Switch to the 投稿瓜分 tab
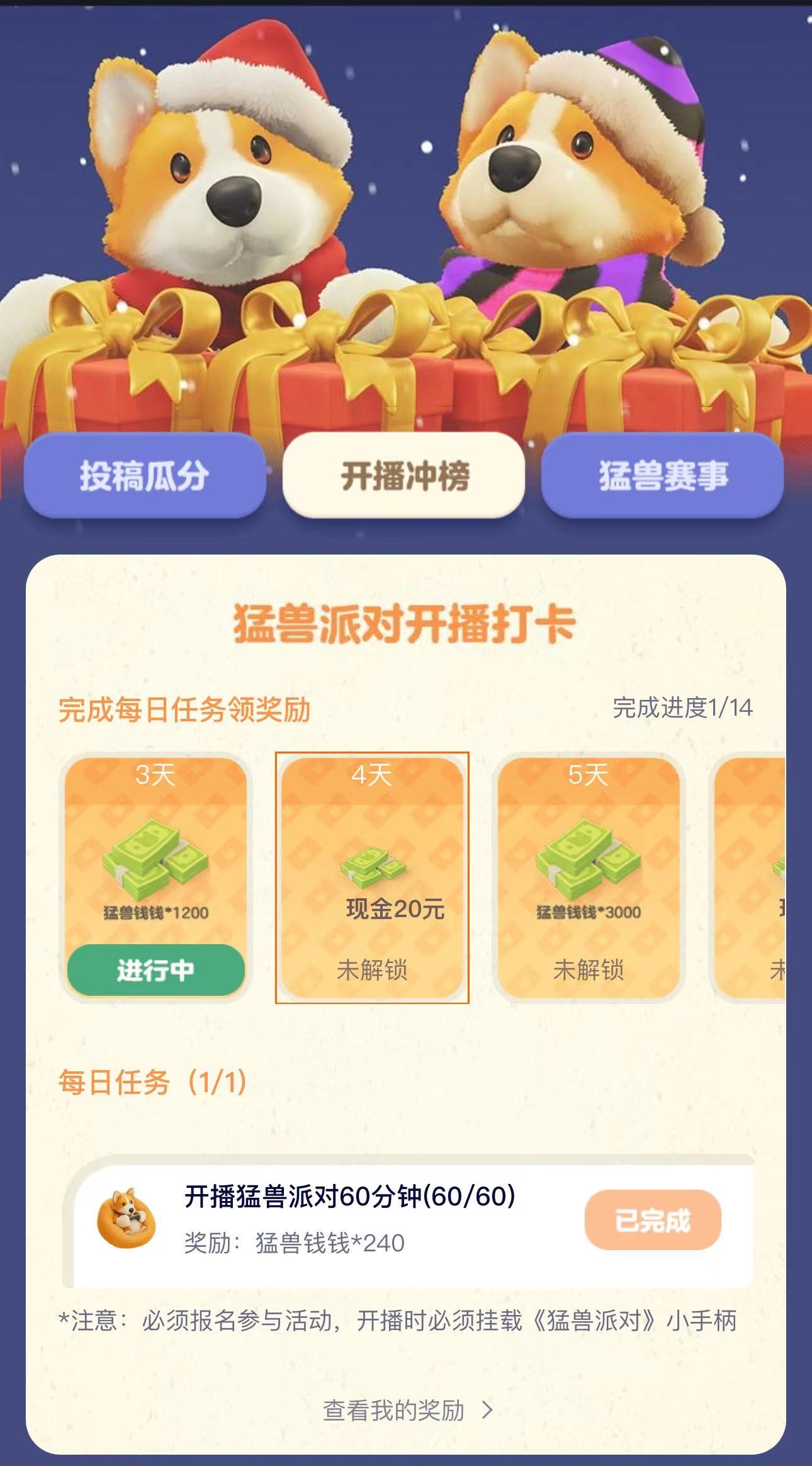812x1466 pixels. coord(144,475)
